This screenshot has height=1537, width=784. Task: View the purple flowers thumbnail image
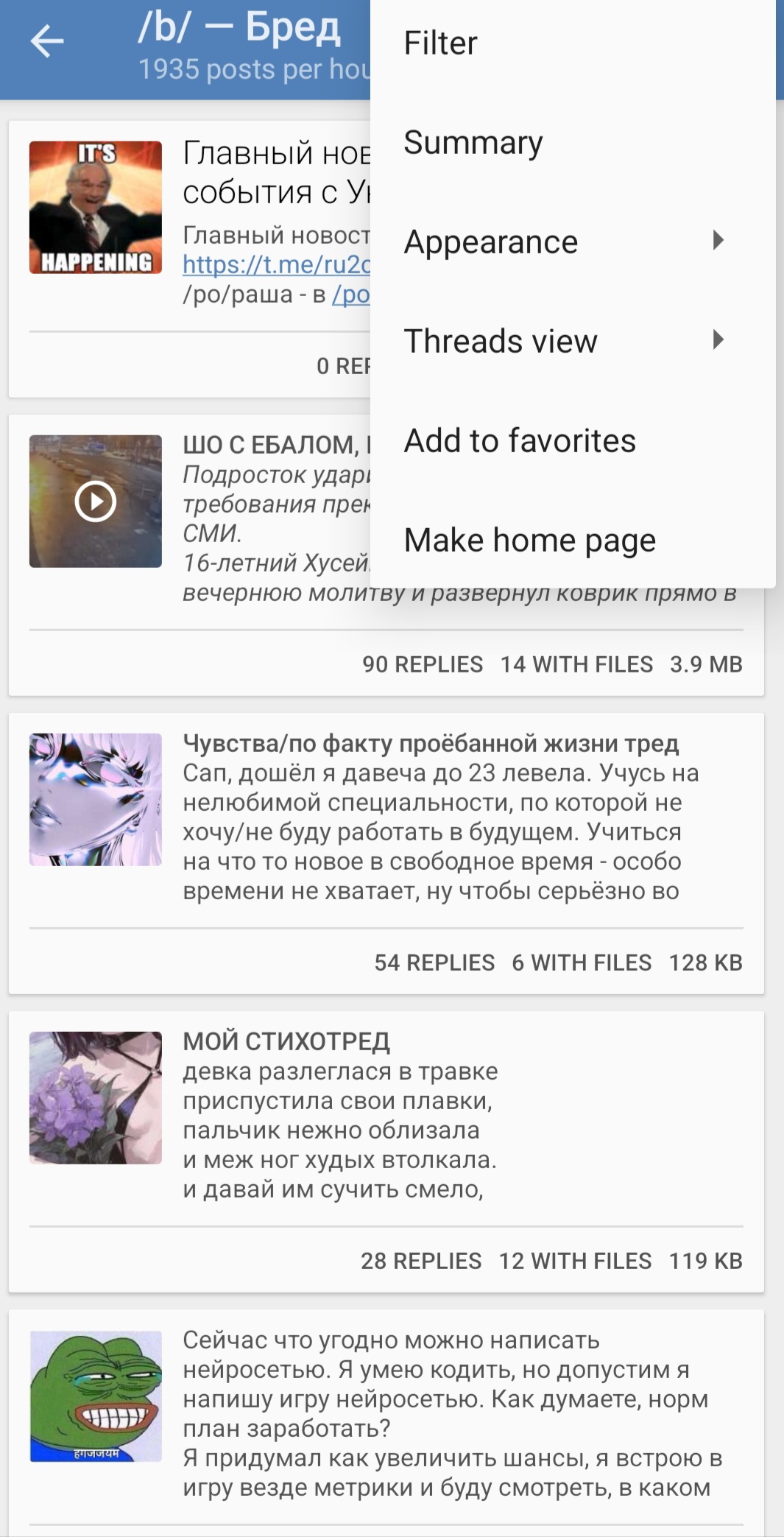click(x=96, y=1097)
